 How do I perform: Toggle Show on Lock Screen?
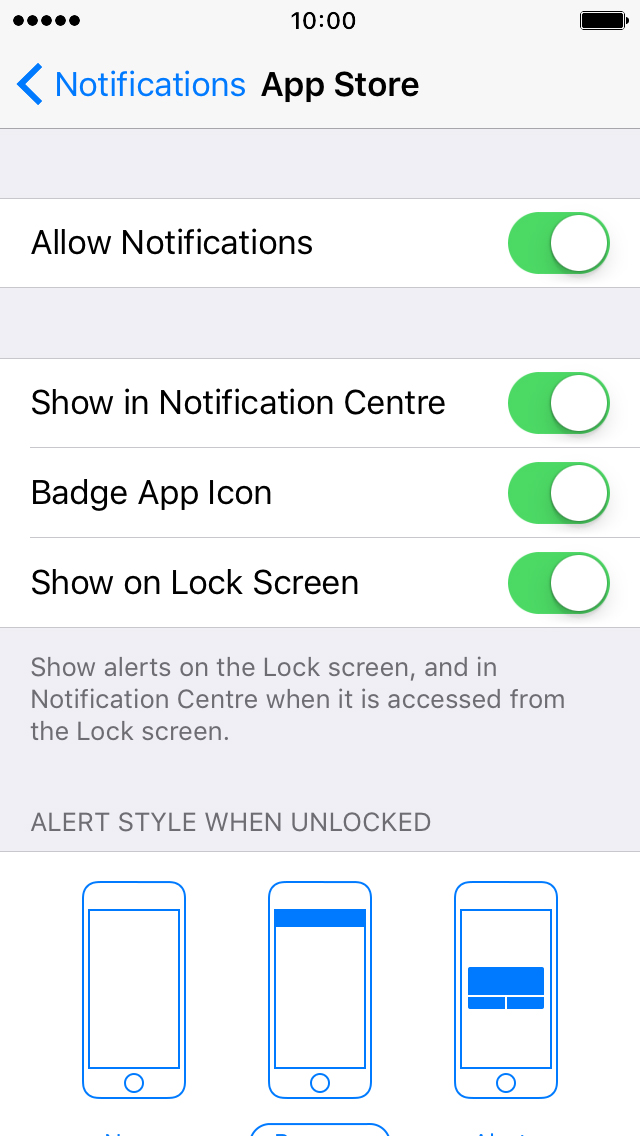pos(558,582)
